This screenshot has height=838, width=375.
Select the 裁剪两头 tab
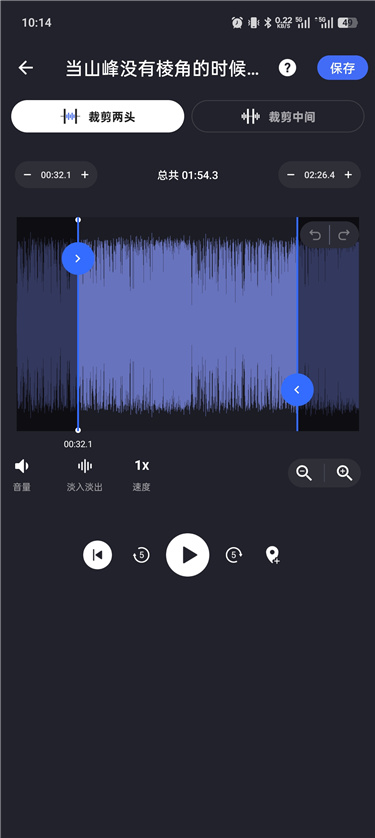pyautogui.click(x=98, y=116)
